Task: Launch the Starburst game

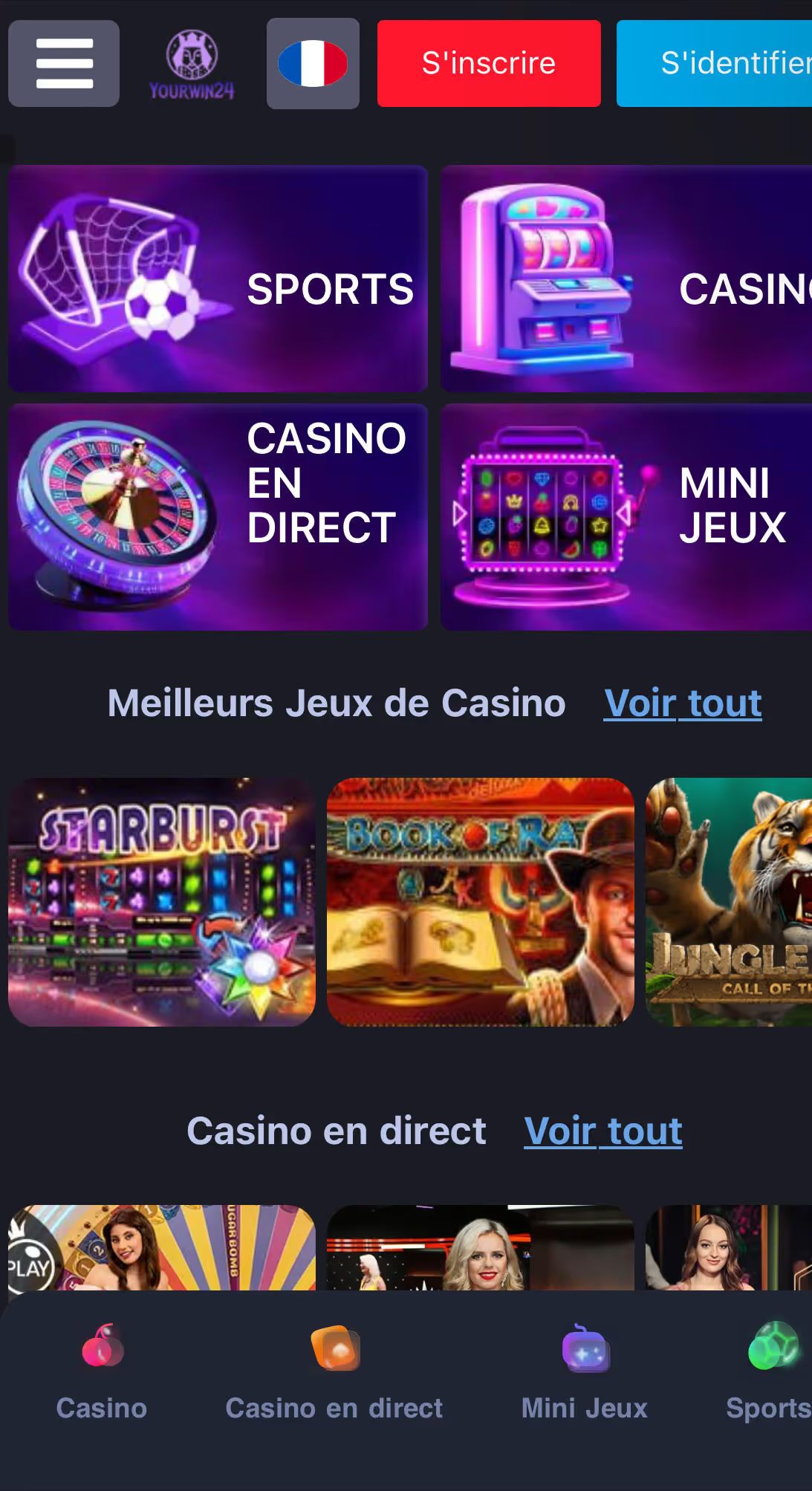Action: tap(162, 902)
